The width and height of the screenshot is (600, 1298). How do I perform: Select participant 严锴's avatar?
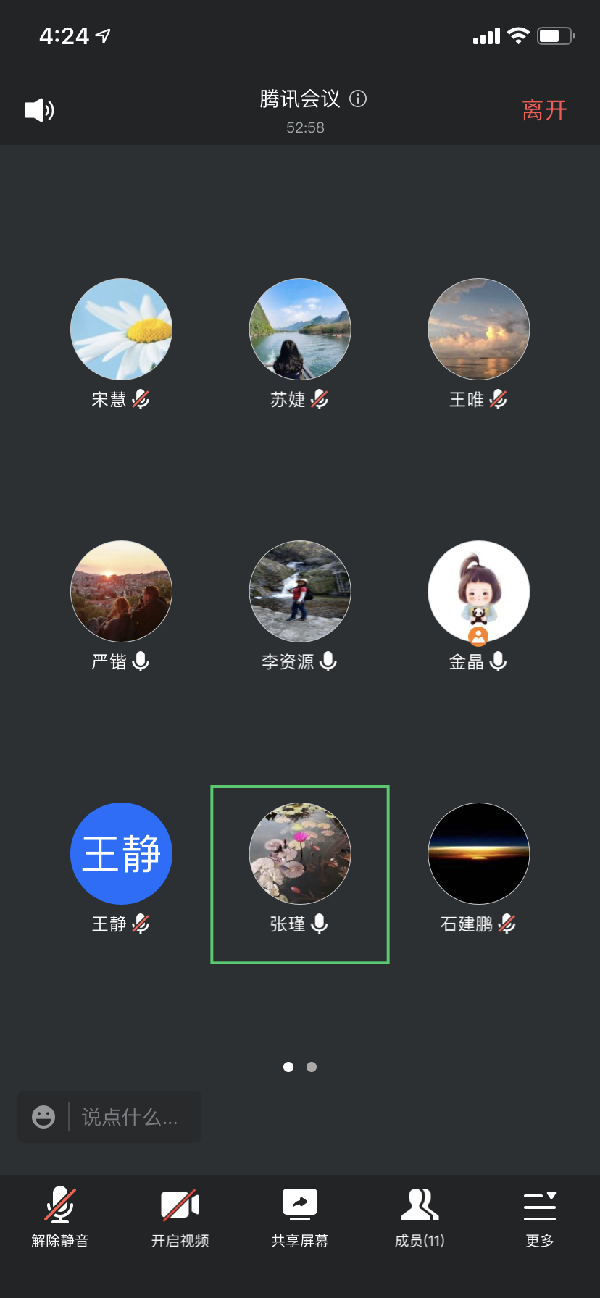point(121,591)
